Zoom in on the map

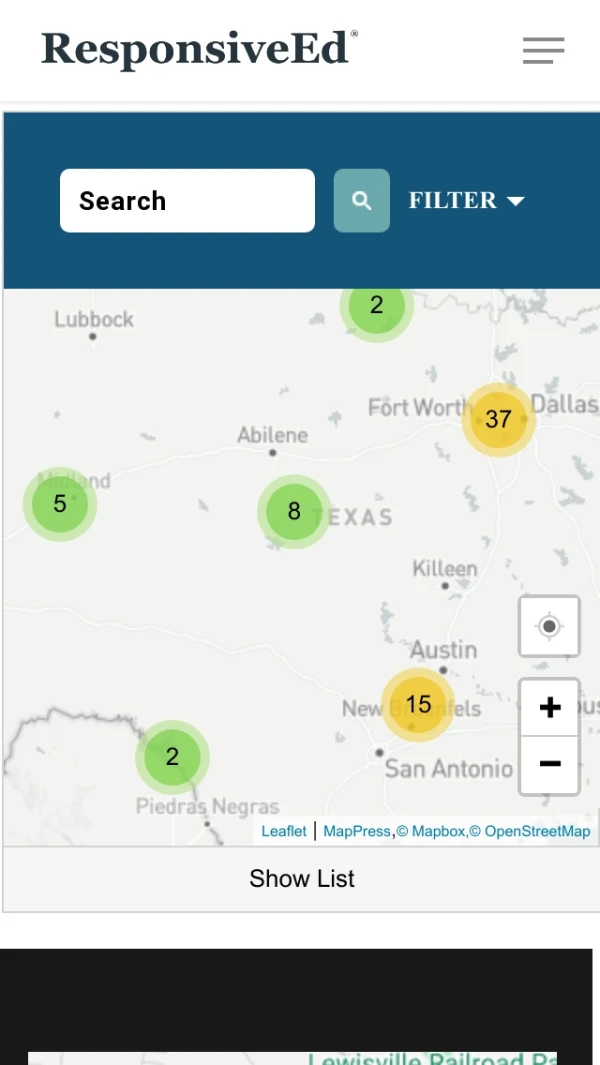coord(549,708)
